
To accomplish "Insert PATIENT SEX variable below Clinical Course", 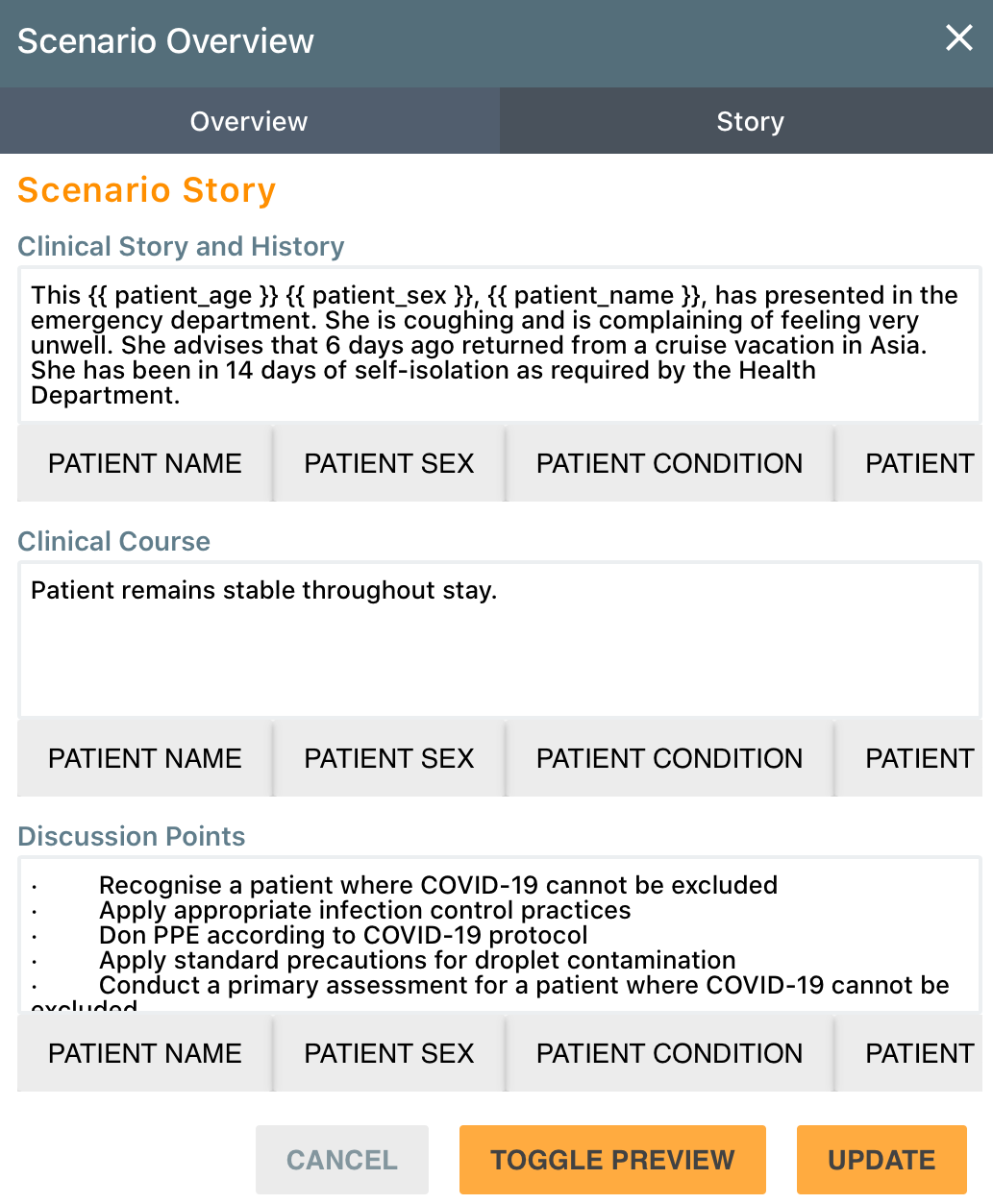I will tap(388, 758).
